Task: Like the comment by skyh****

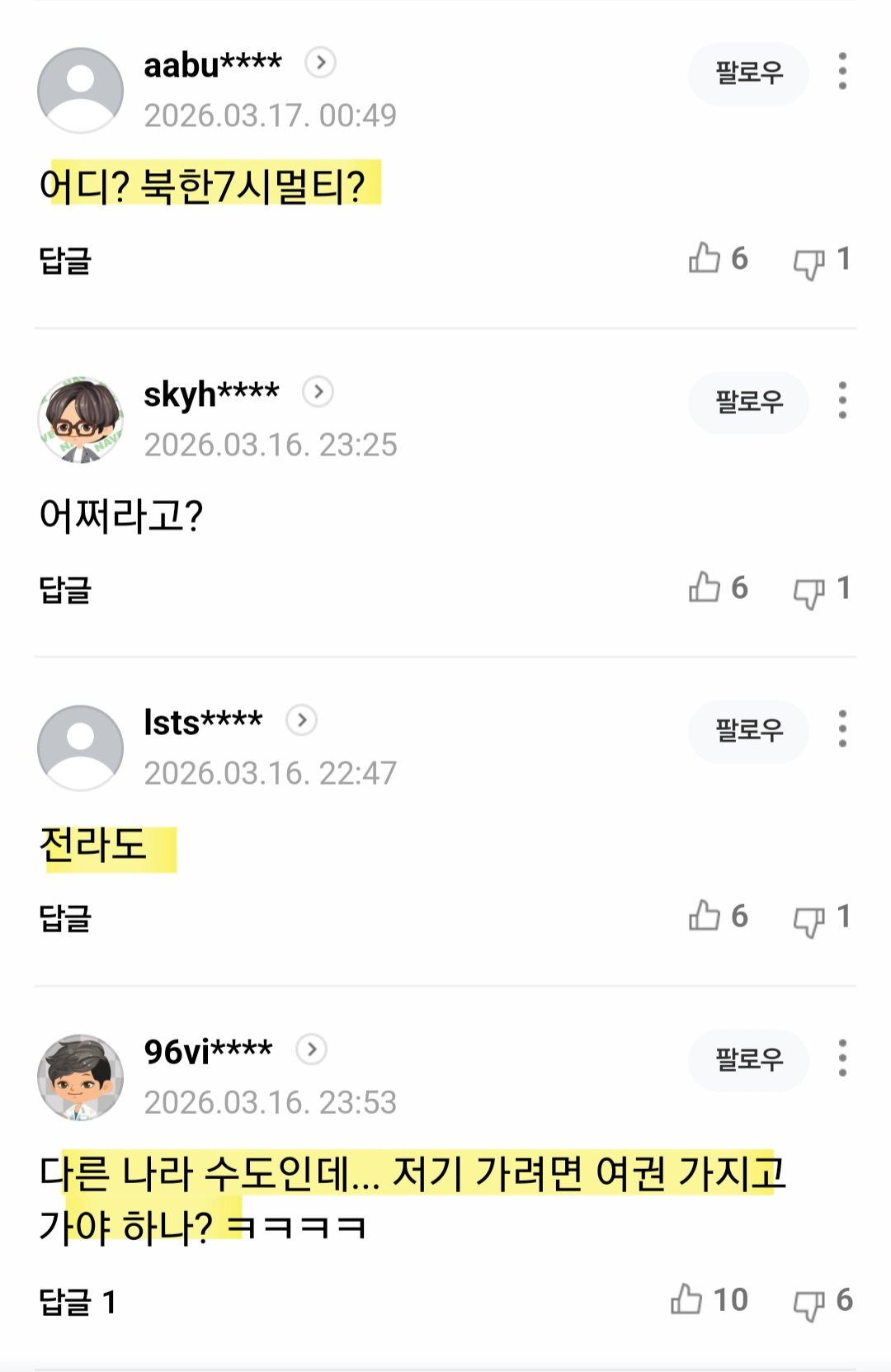Action: click(x=719, y=588)
